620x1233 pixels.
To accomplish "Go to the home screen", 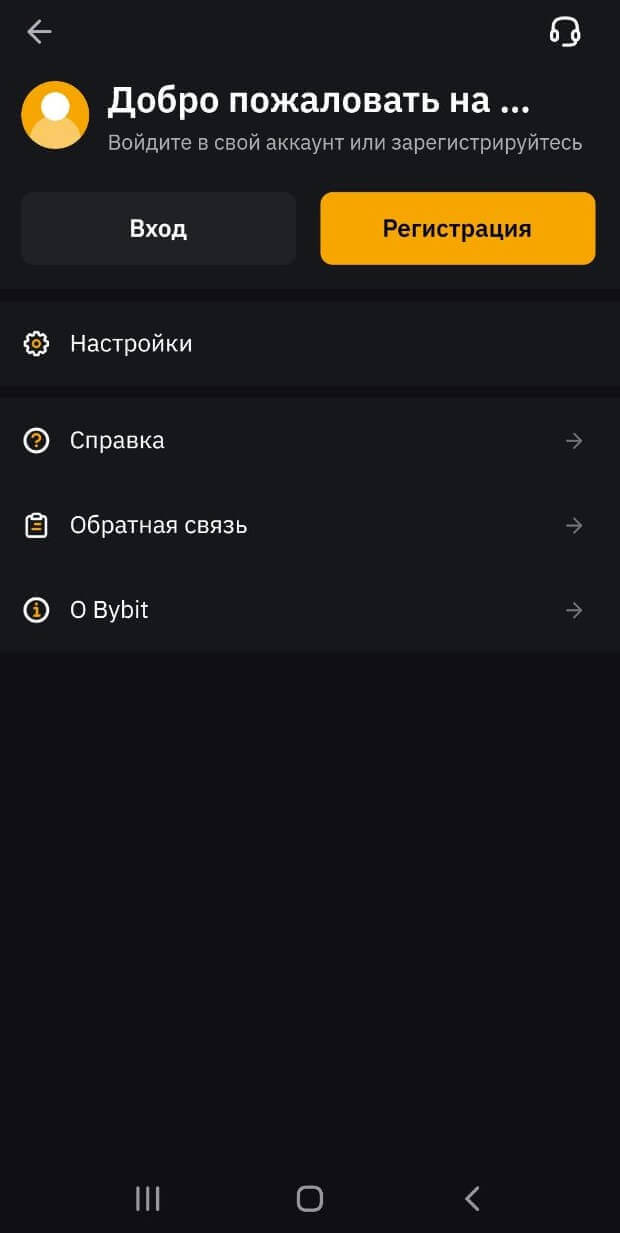I will pos(310,1198).
